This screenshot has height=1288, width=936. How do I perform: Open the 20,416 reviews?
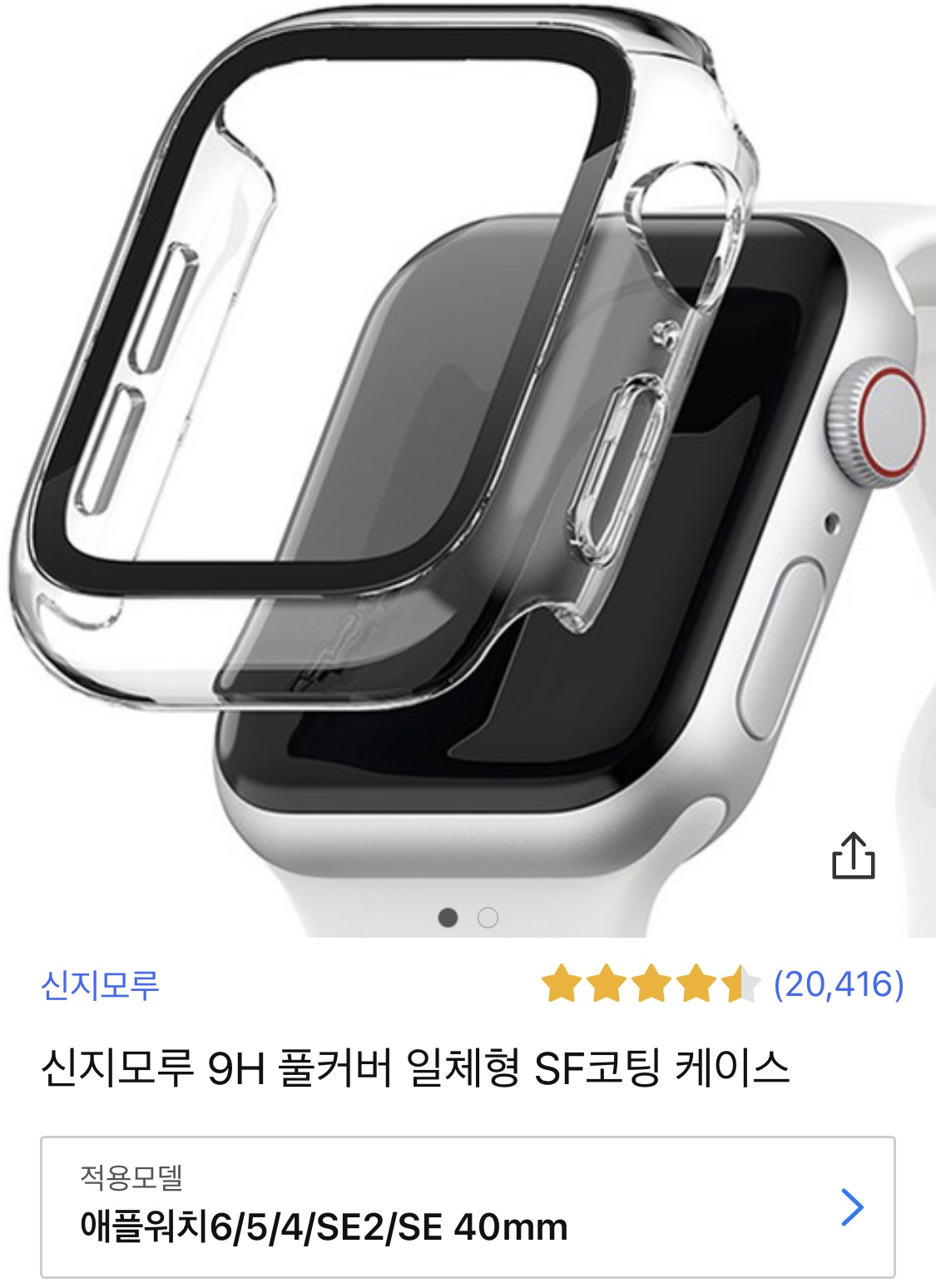(838, 984)
